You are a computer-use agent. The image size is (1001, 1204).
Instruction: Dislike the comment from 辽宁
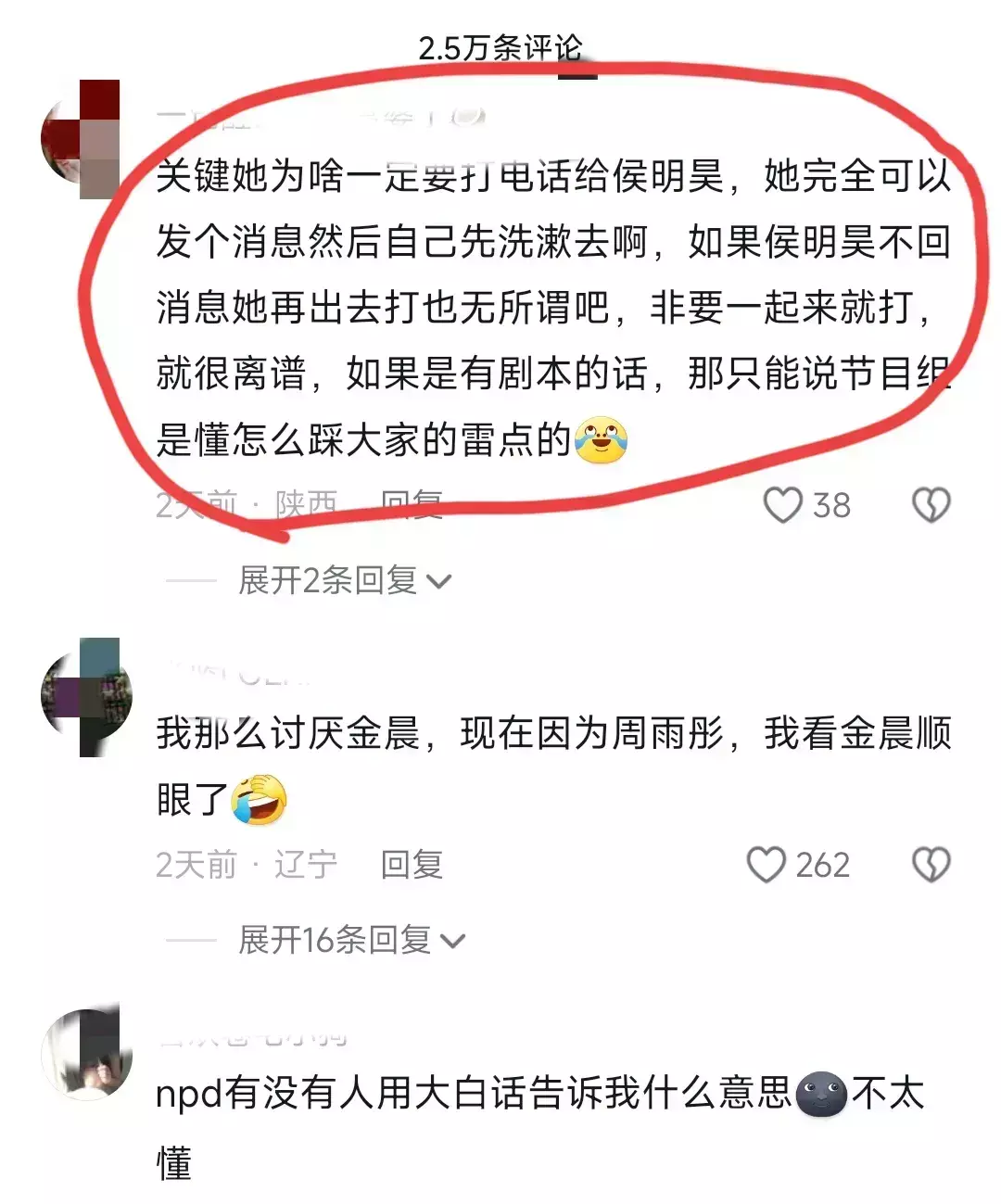931,865
